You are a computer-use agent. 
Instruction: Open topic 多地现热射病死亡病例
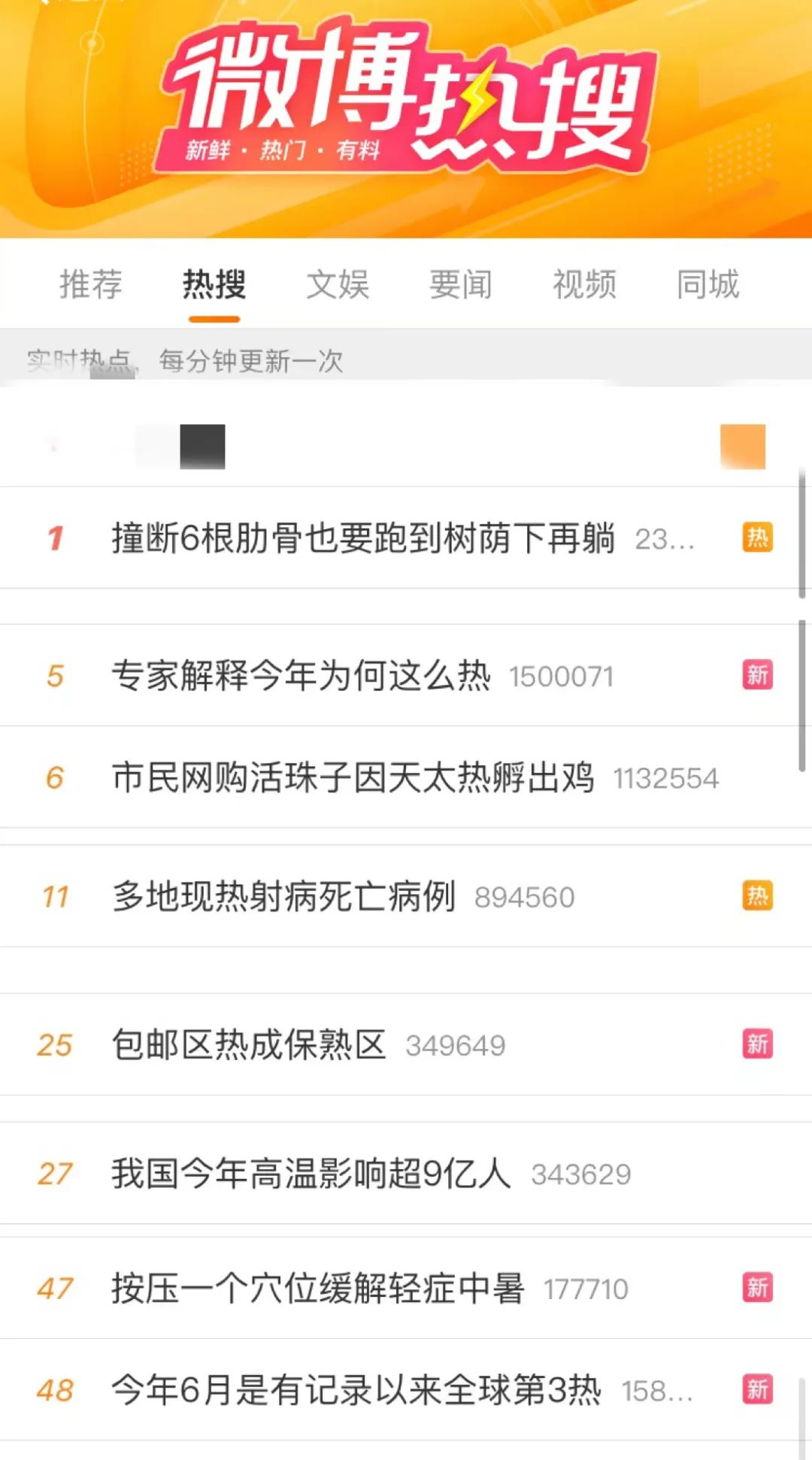(283, 896)
